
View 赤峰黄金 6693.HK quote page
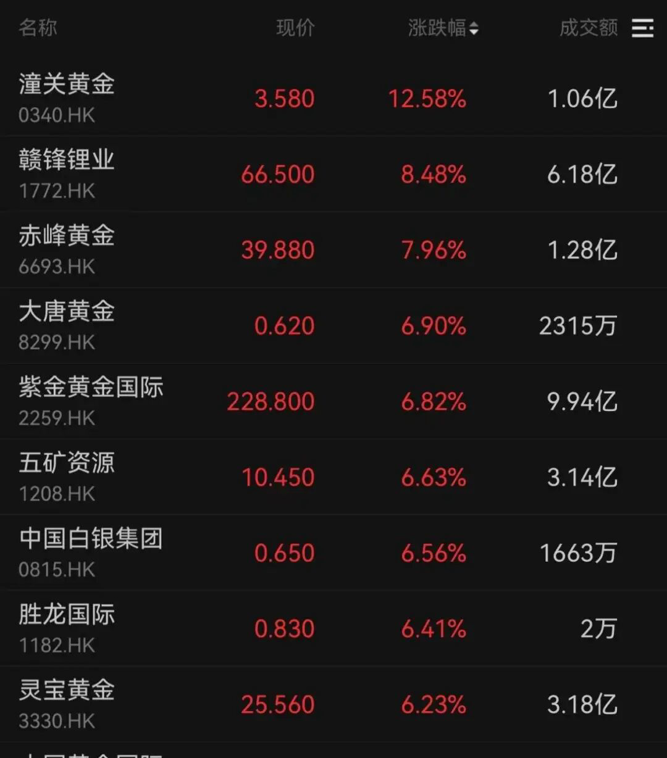coord(67,249)
